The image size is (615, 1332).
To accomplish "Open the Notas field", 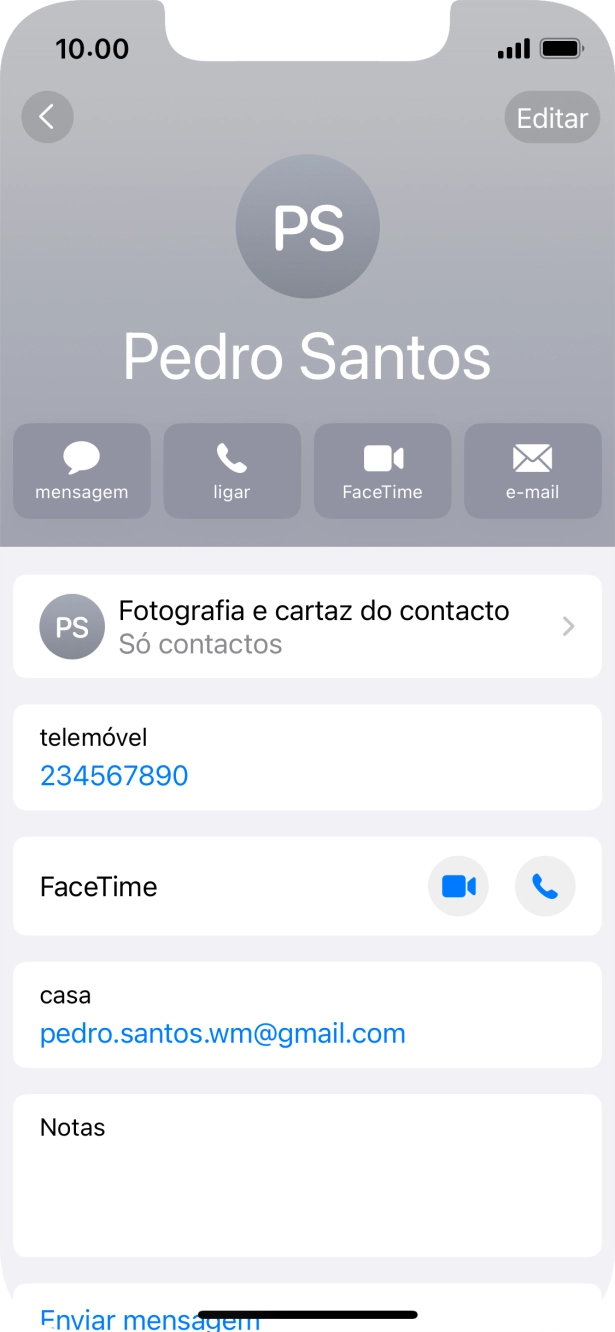I will (307, 1175).
